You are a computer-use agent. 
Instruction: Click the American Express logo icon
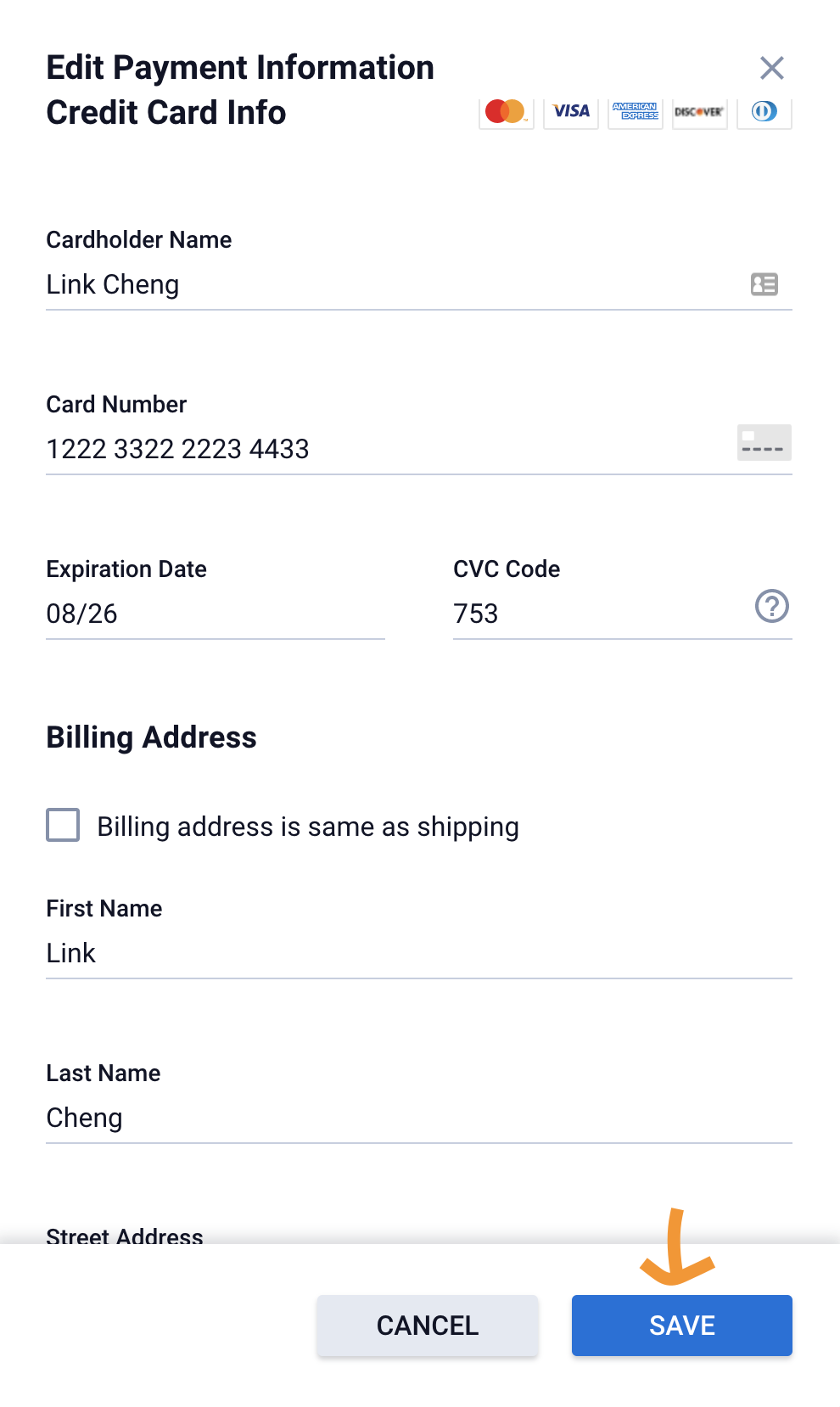click(635, 111)
